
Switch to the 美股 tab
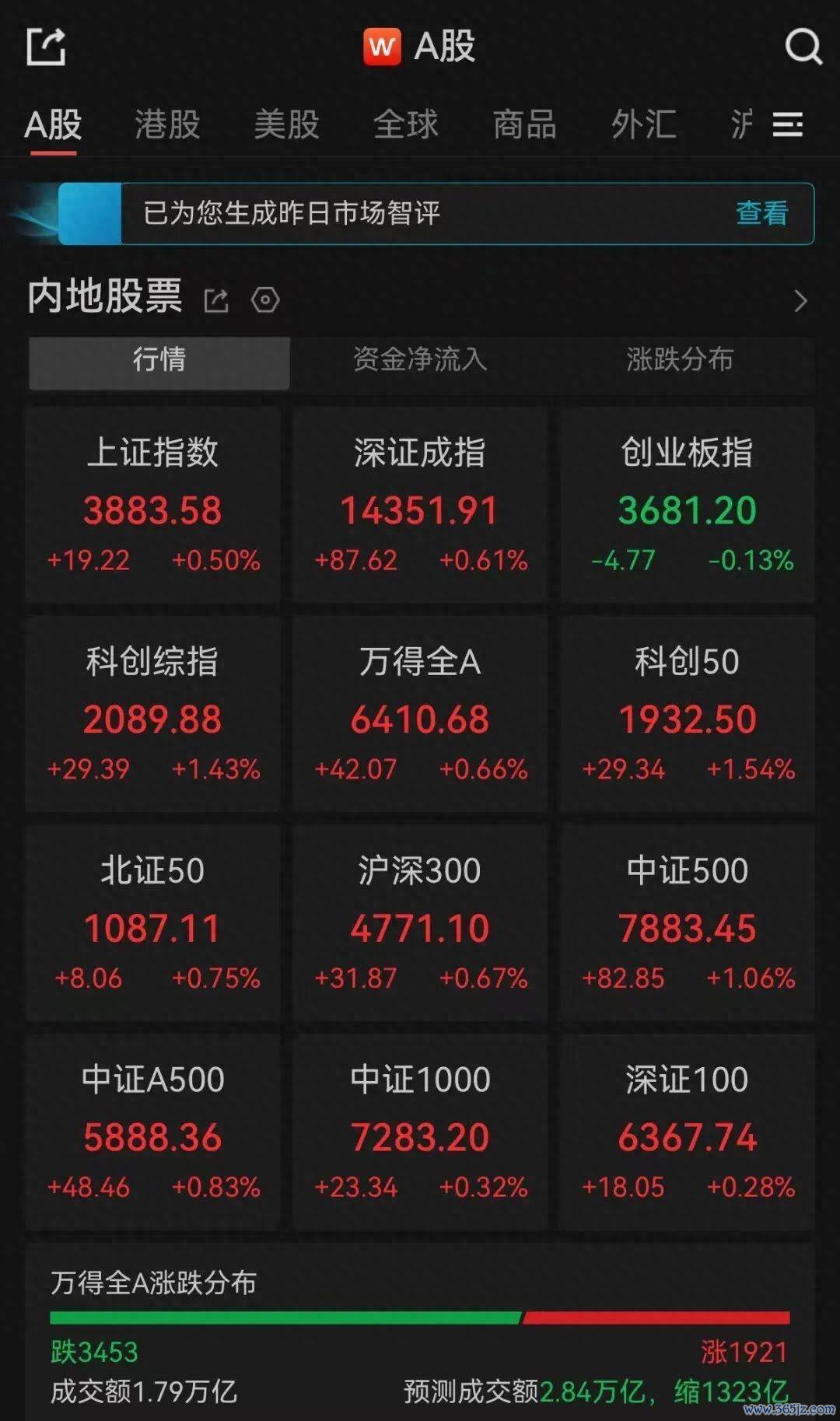pyautogui.click(x=286, y=124)
